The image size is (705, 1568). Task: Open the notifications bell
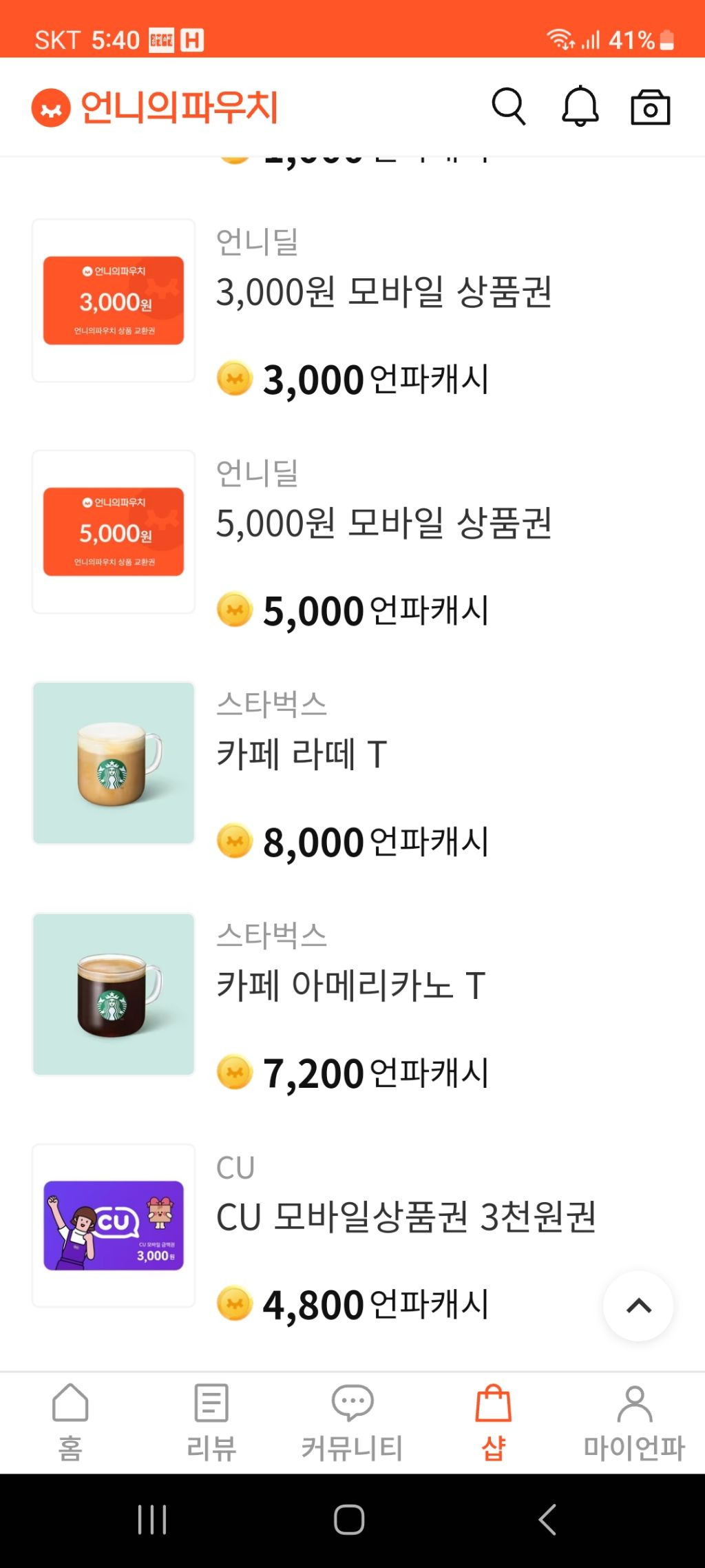[580, 107]
